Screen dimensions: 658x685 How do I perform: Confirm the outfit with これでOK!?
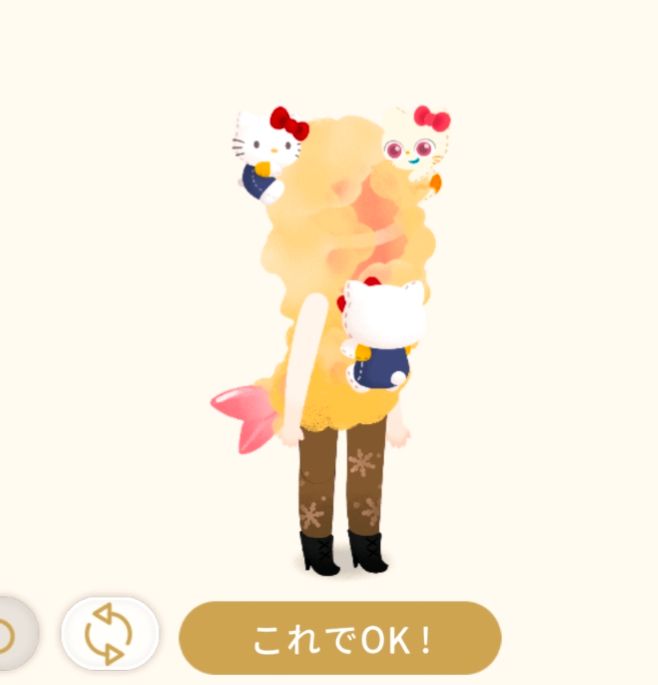tap(340, 638)
